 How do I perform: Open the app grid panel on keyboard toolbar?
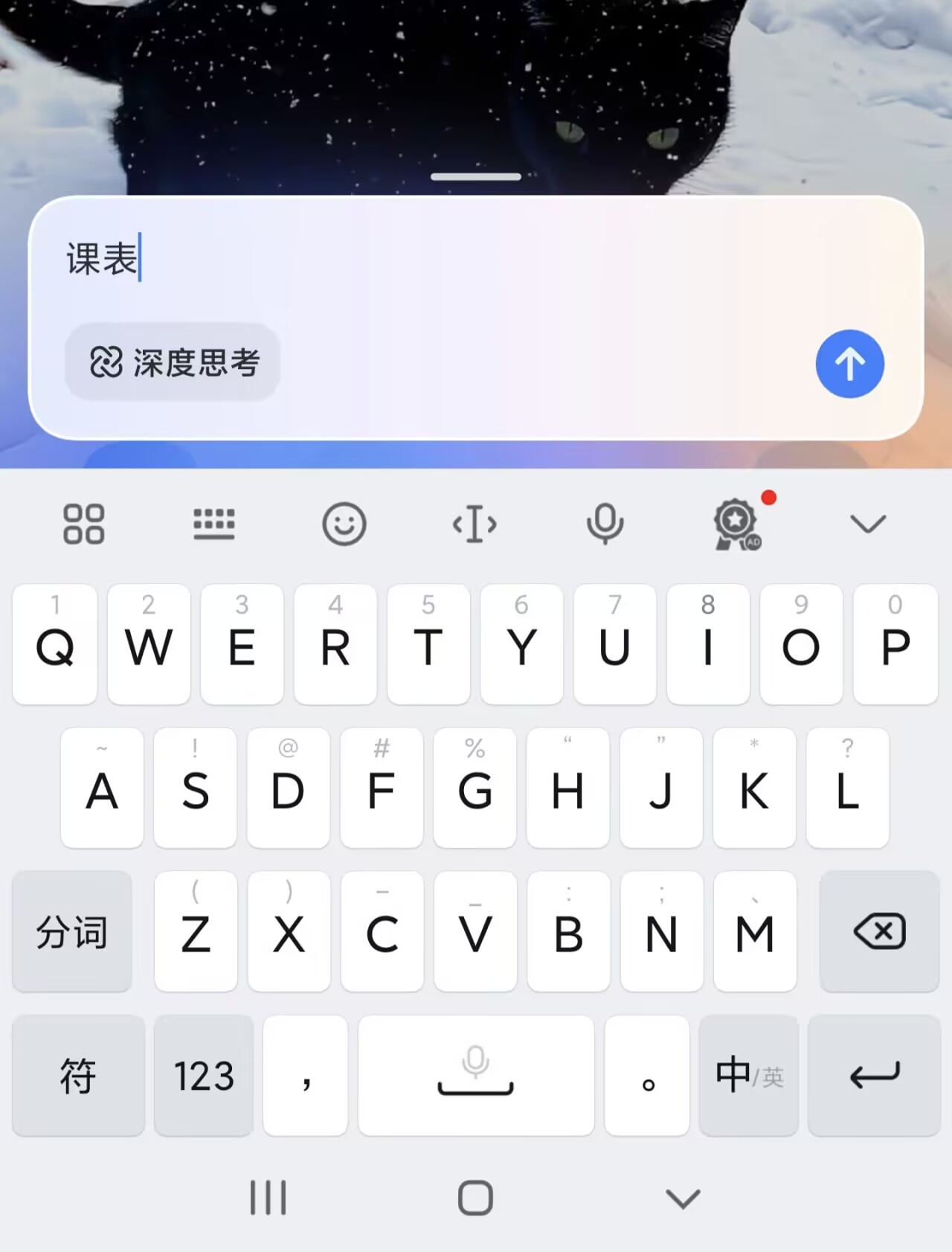83,524
